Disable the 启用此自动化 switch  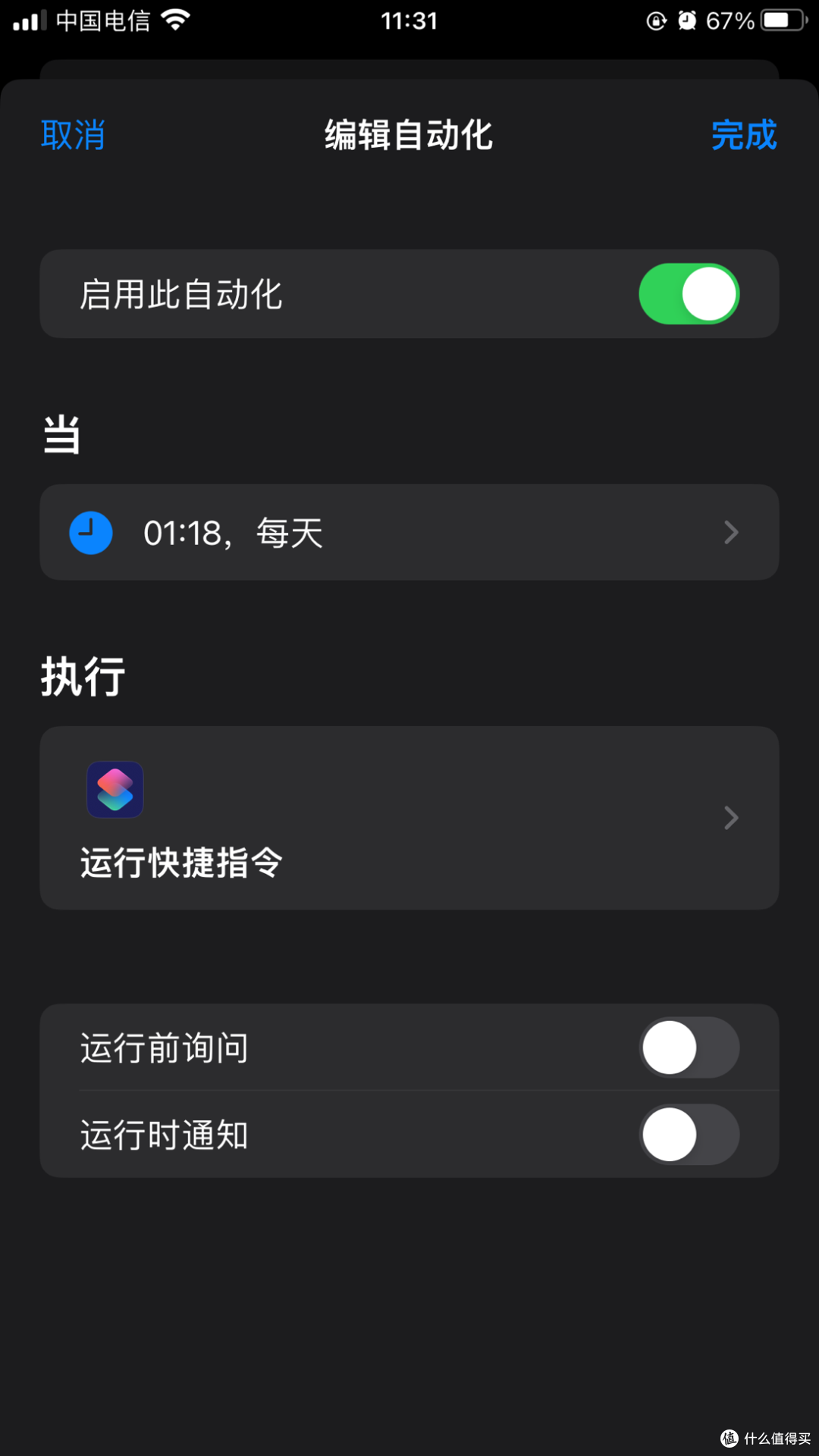pos(689,294)
